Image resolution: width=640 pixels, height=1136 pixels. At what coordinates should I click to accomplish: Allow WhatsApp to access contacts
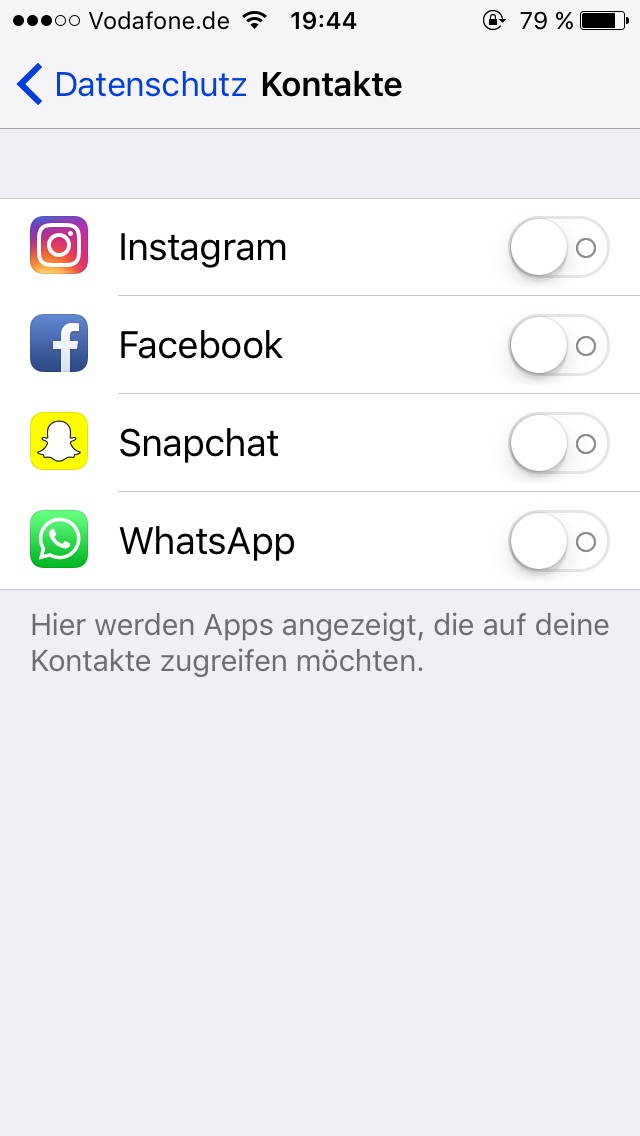click(558, 541)
